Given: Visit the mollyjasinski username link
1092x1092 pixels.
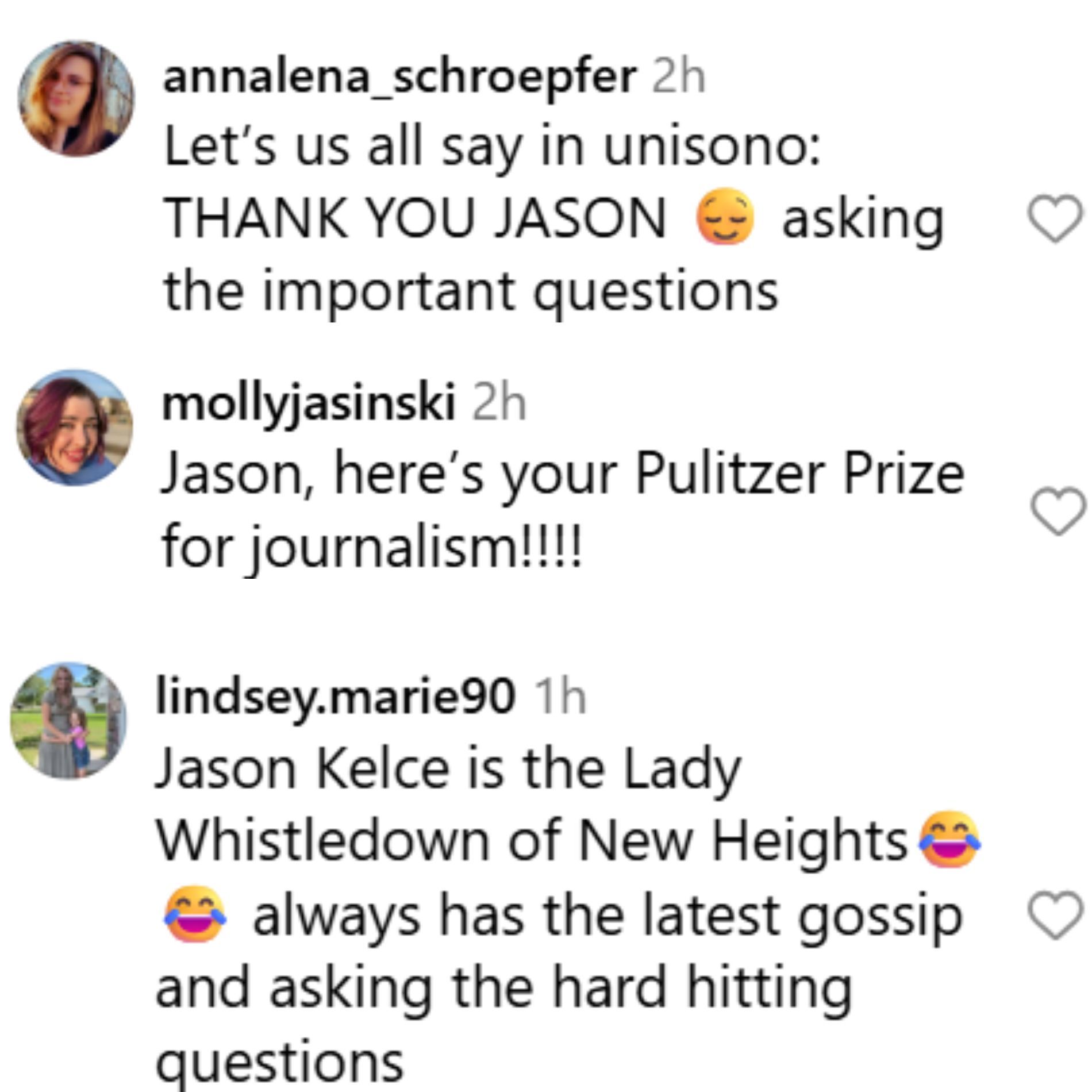Looking at the screenshot, I should [309, 403].
